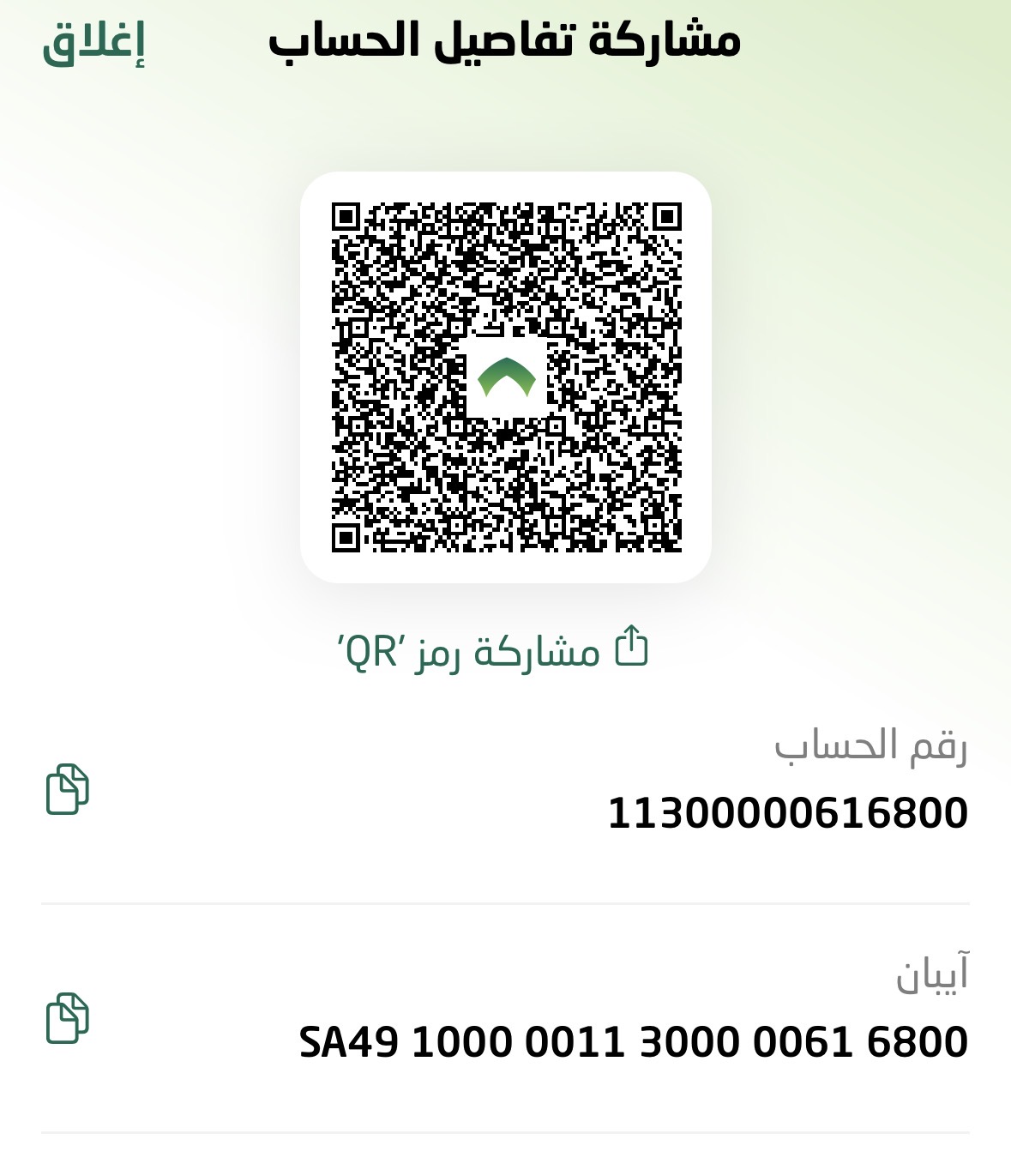
Task: Close the account details sheet via إغلاق
Action: (x=93, y=41)
